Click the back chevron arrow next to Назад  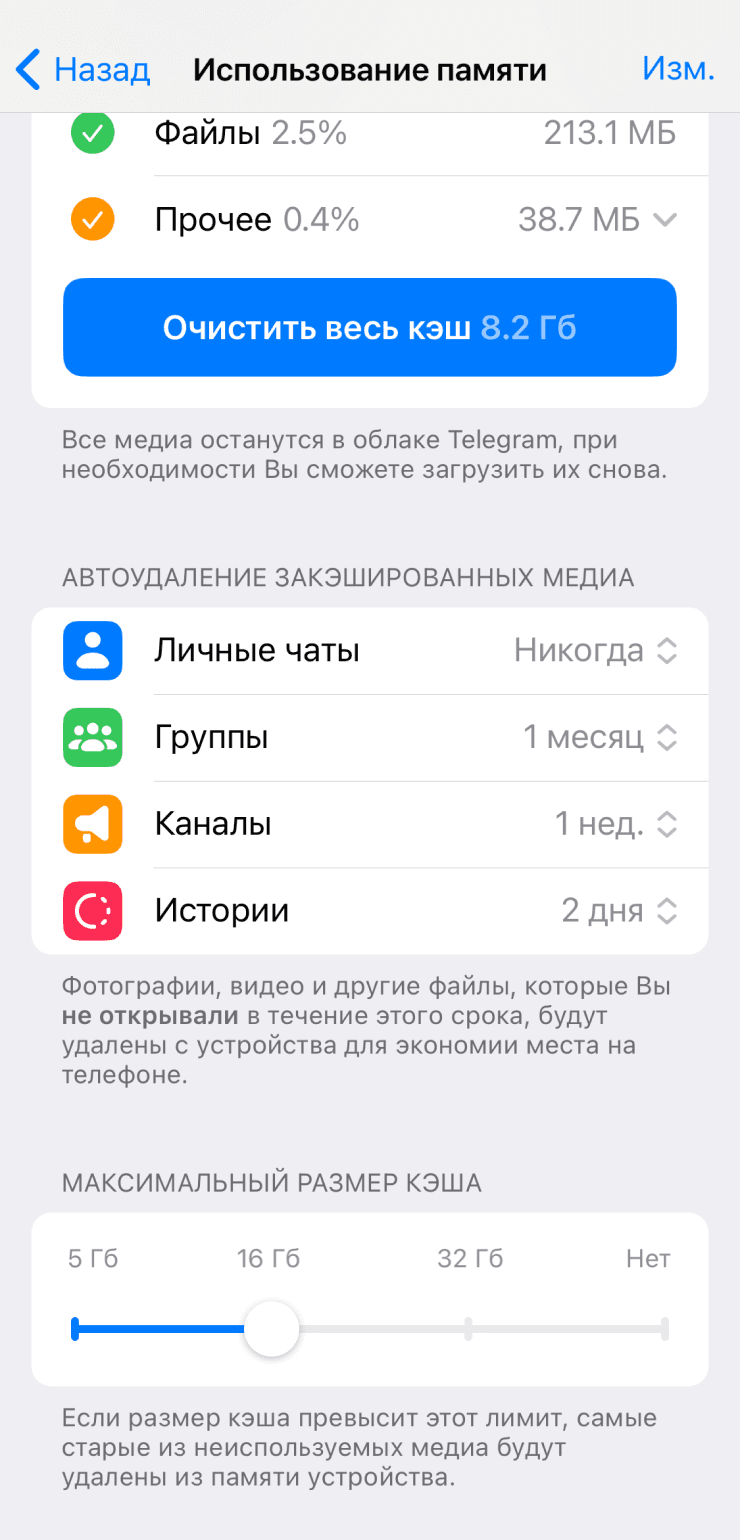click(x=25, y=69)
